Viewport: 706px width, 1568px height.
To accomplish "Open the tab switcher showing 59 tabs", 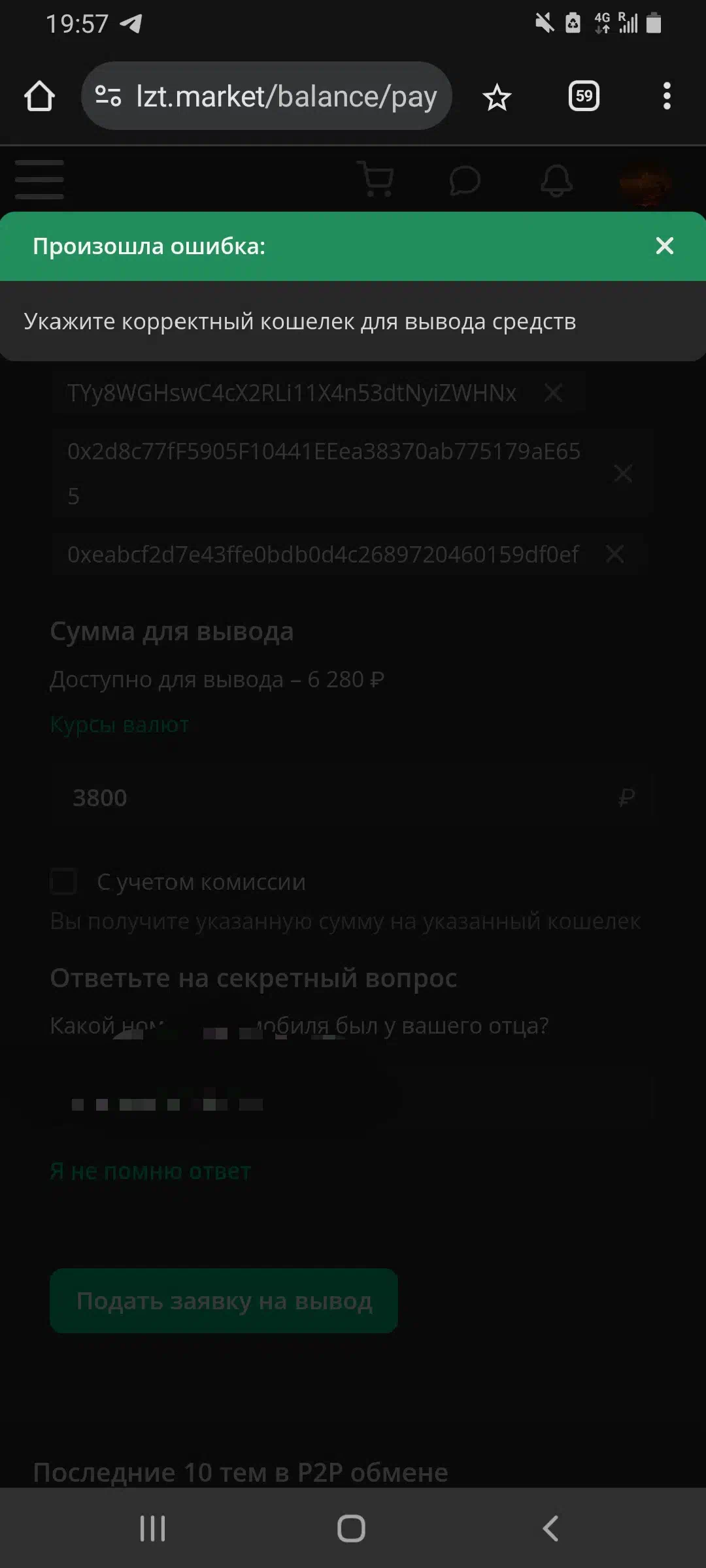I will tap(584, 97).
